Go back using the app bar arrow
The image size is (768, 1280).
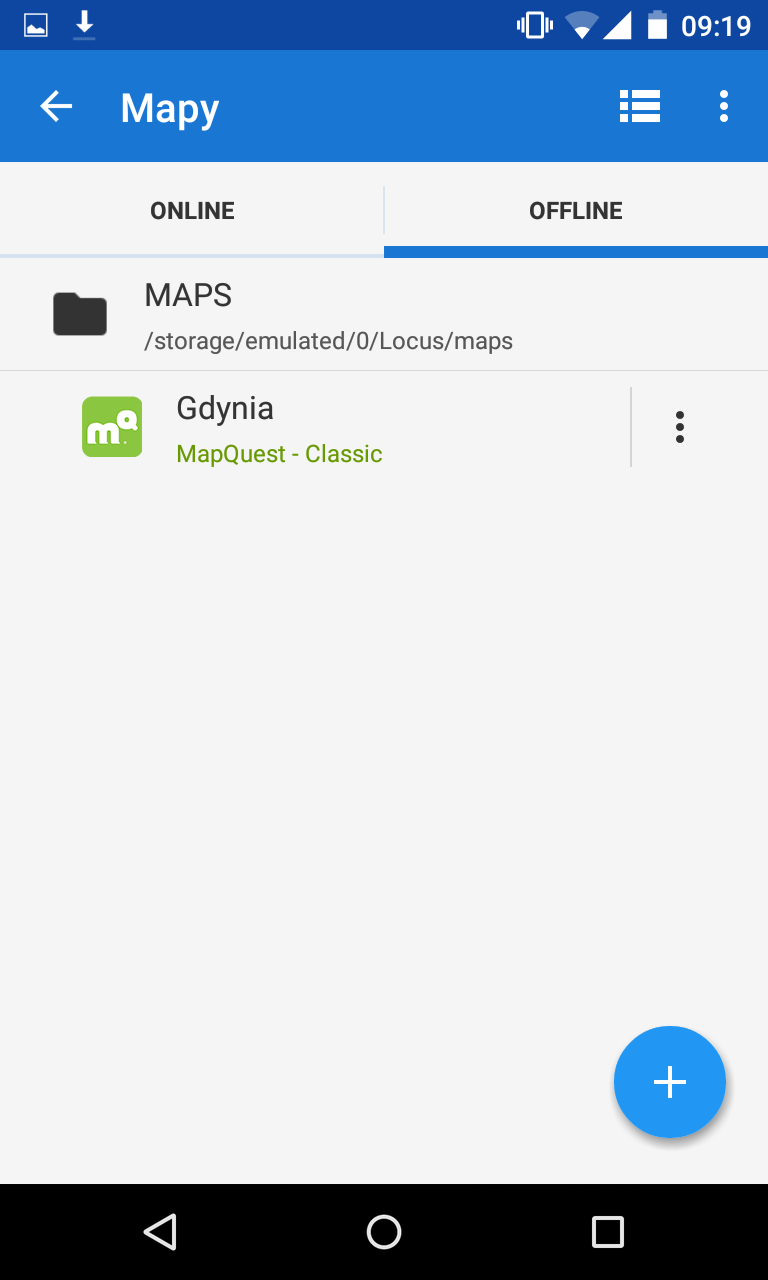(x=56, y=107)
